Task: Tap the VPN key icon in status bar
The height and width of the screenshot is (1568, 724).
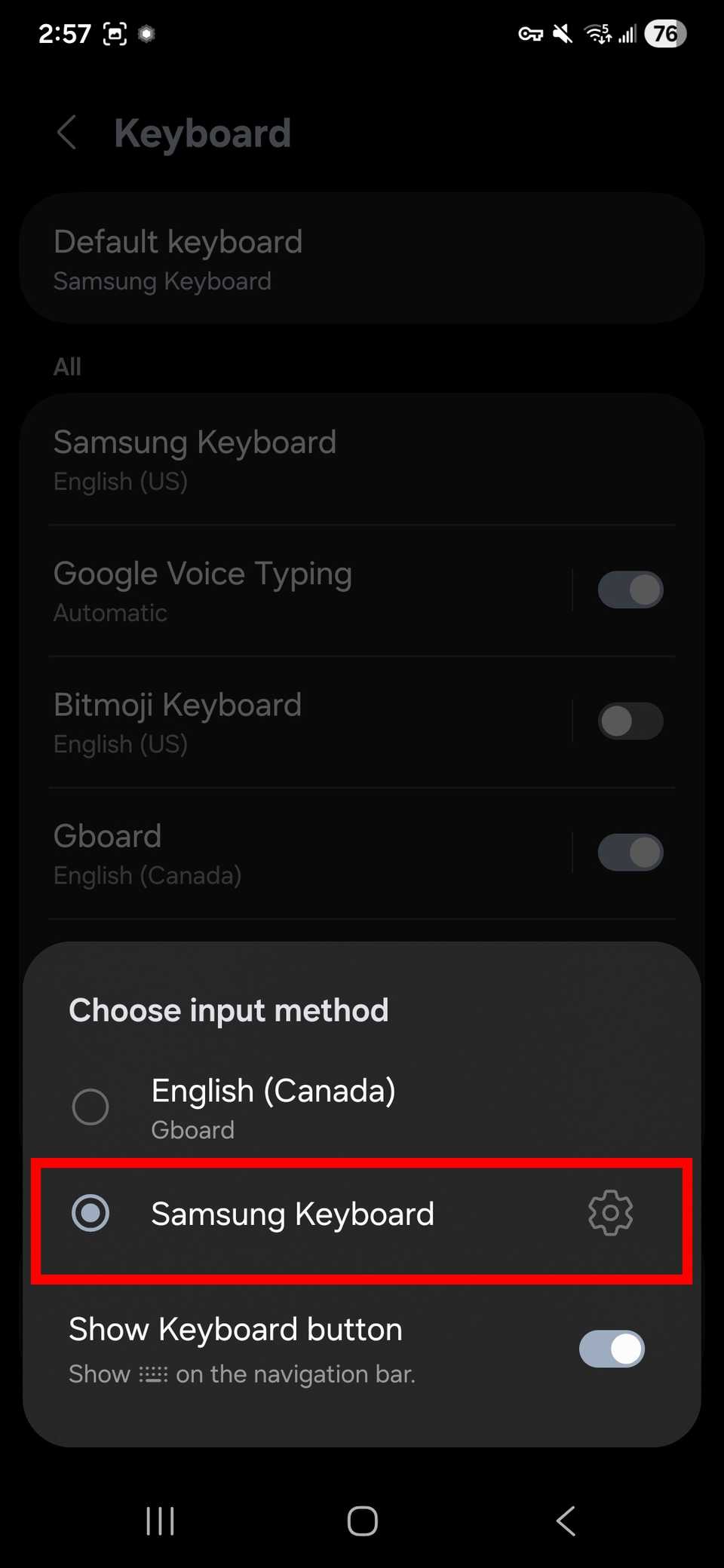Action: [529, 33]
